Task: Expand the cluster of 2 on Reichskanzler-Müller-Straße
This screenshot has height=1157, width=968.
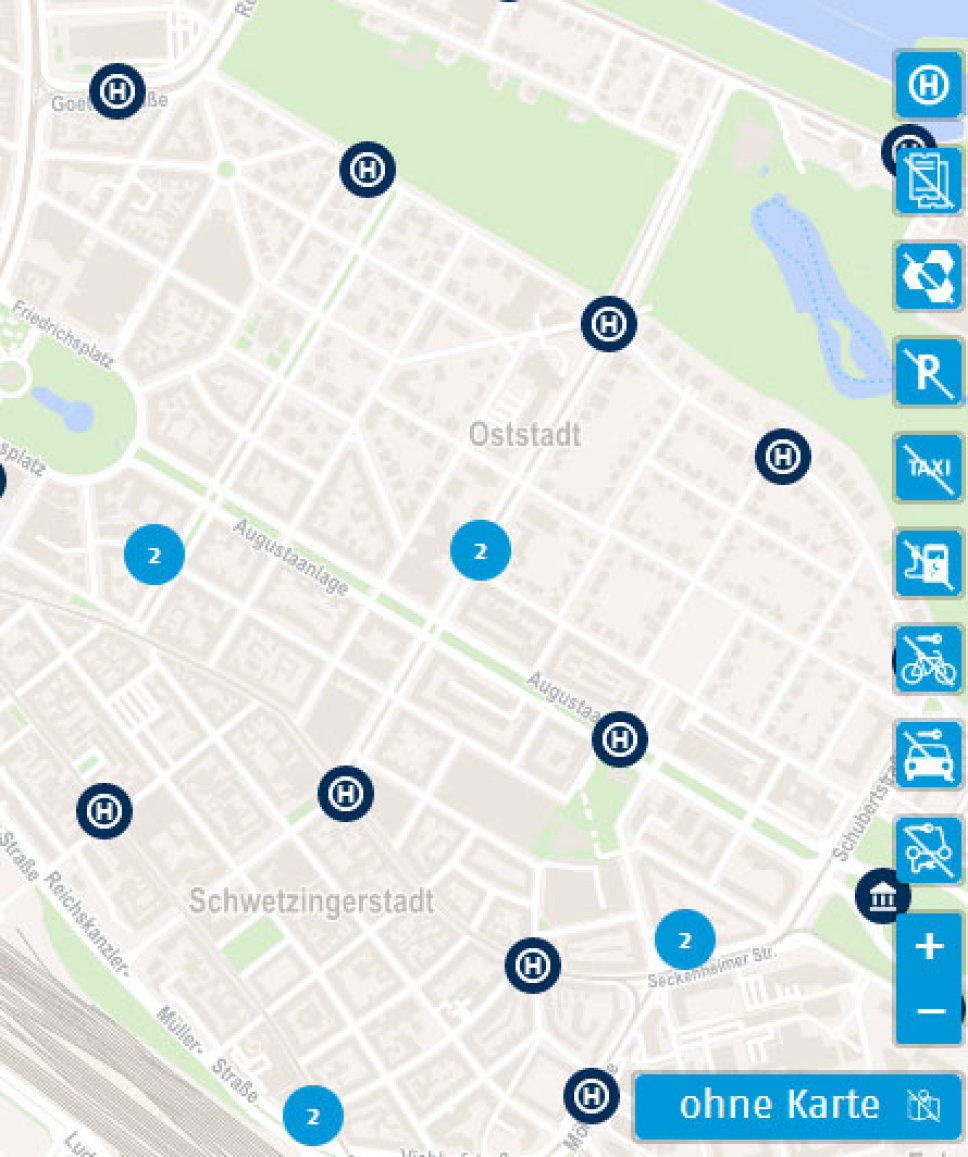Action: 313,1116
